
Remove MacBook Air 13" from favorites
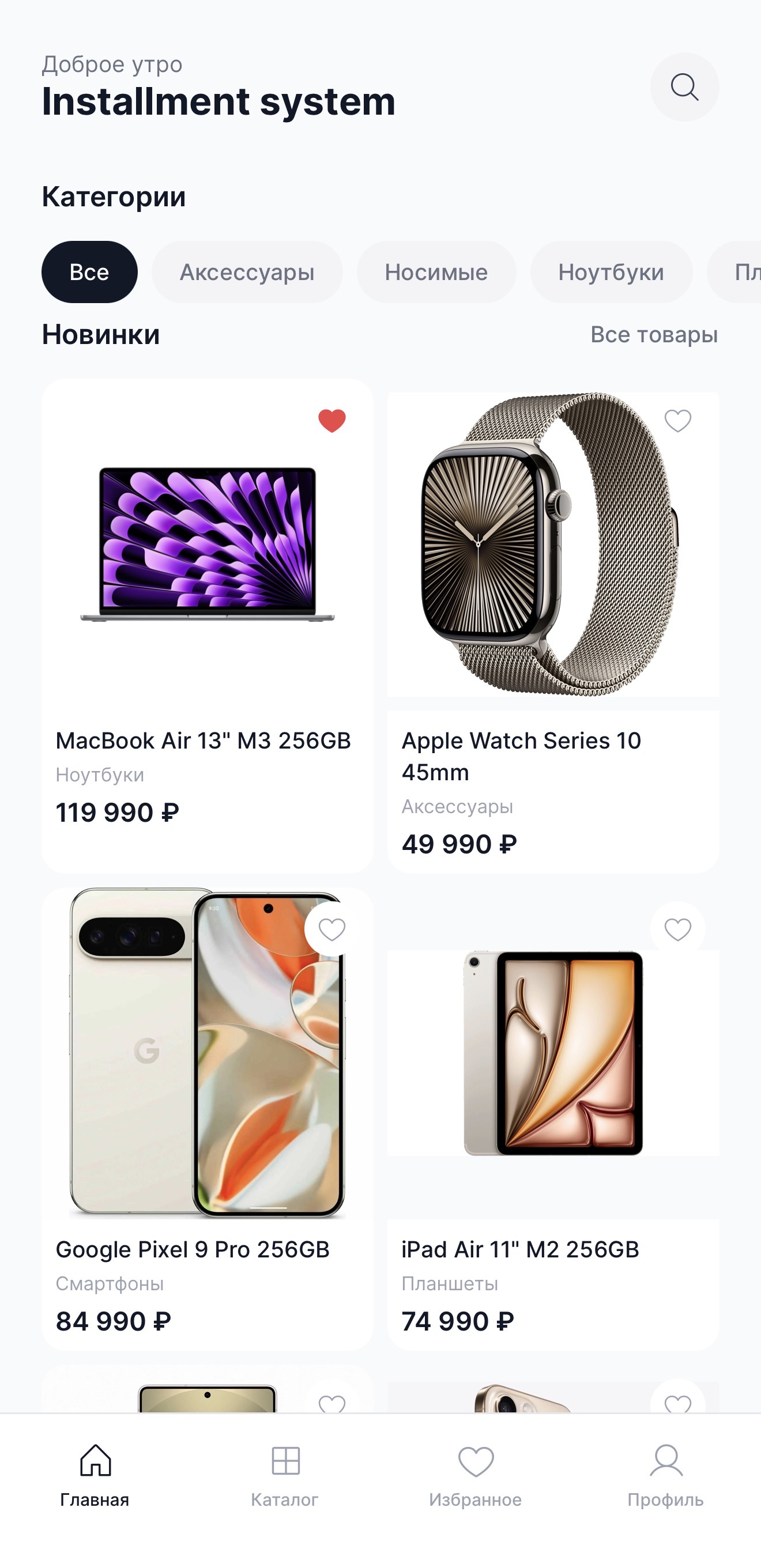(332, 421)
